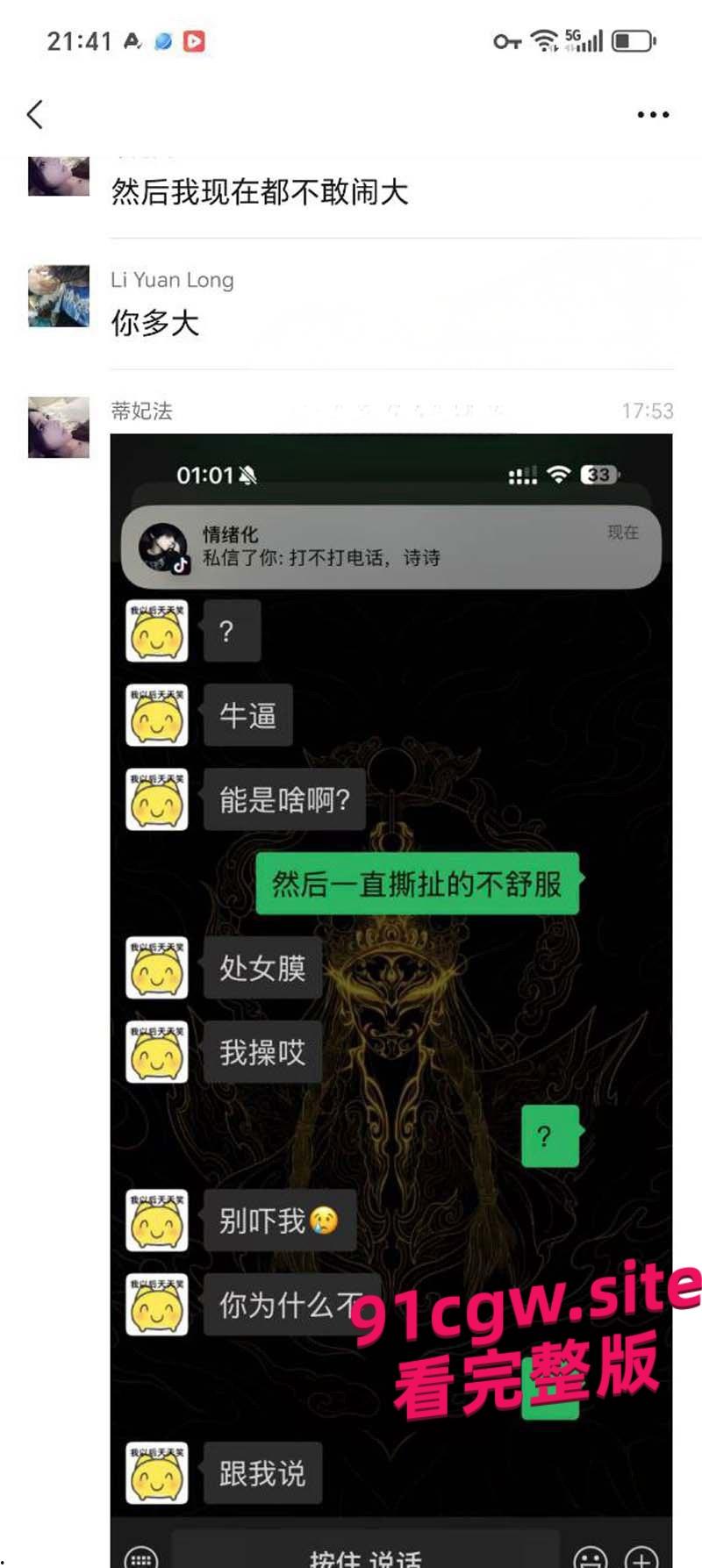Tap the 5G signal indicator
This screenshot has width=702, height=1568.
point(584,39)
